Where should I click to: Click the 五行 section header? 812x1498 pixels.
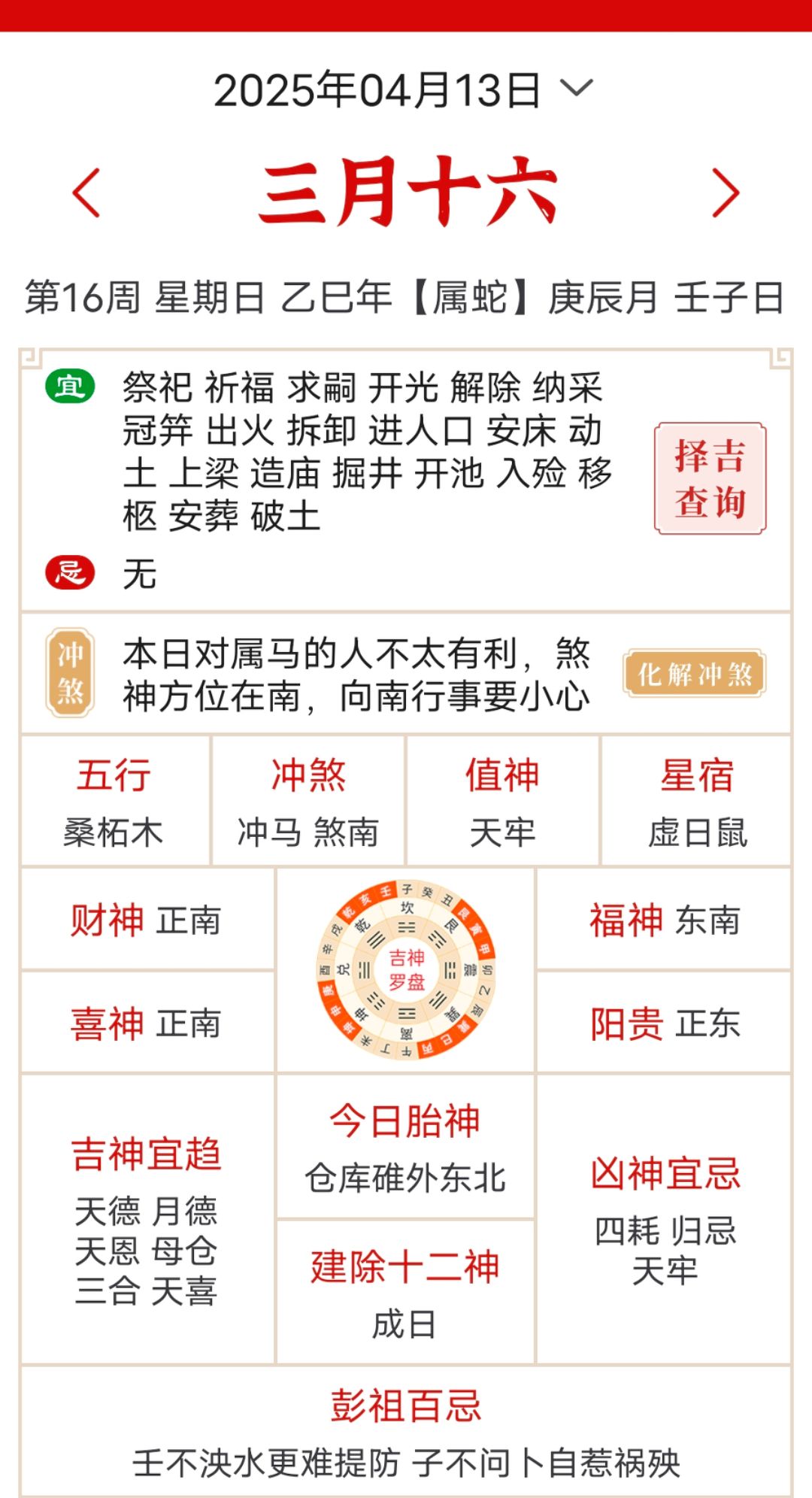[x=114, y=777]
